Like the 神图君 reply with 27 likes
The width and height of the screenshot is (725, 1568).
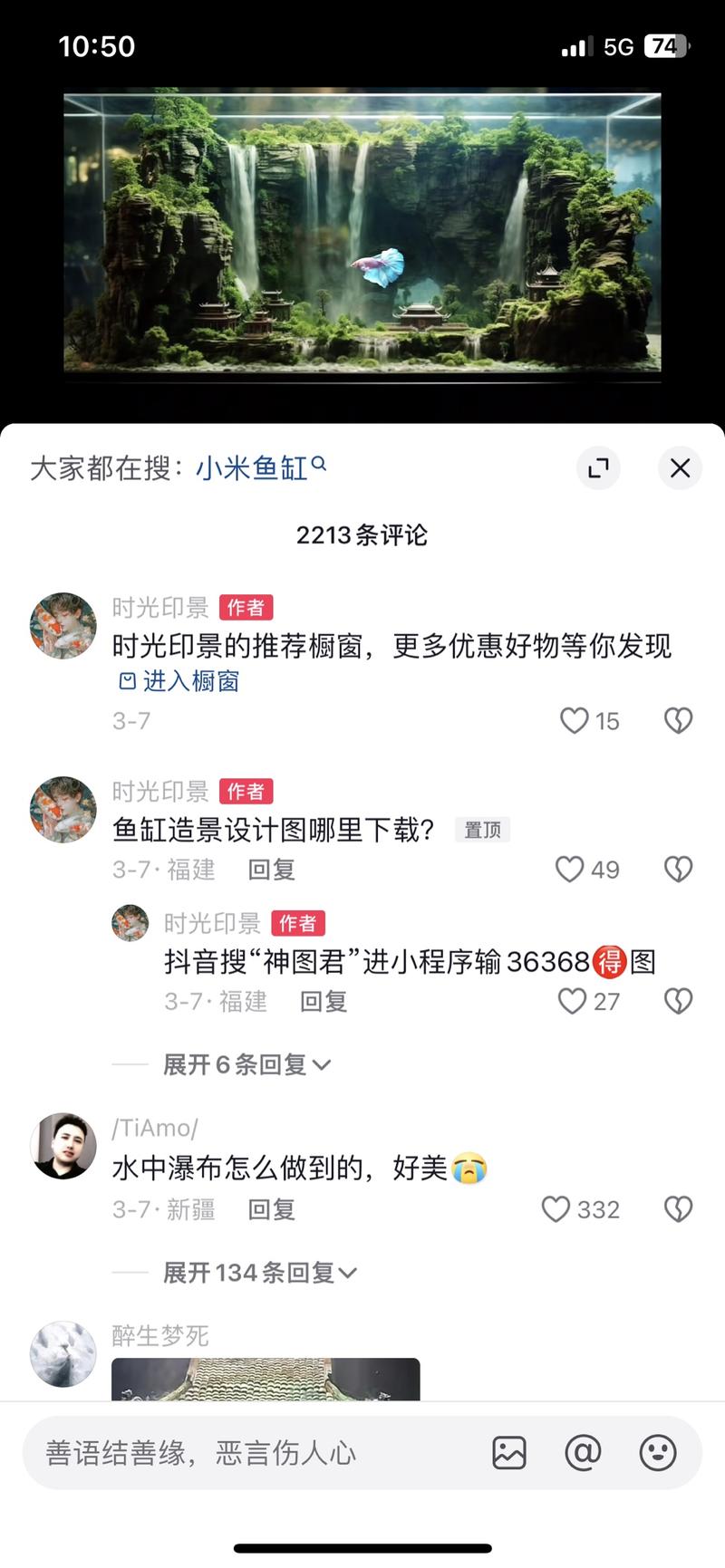(573, 1001)
